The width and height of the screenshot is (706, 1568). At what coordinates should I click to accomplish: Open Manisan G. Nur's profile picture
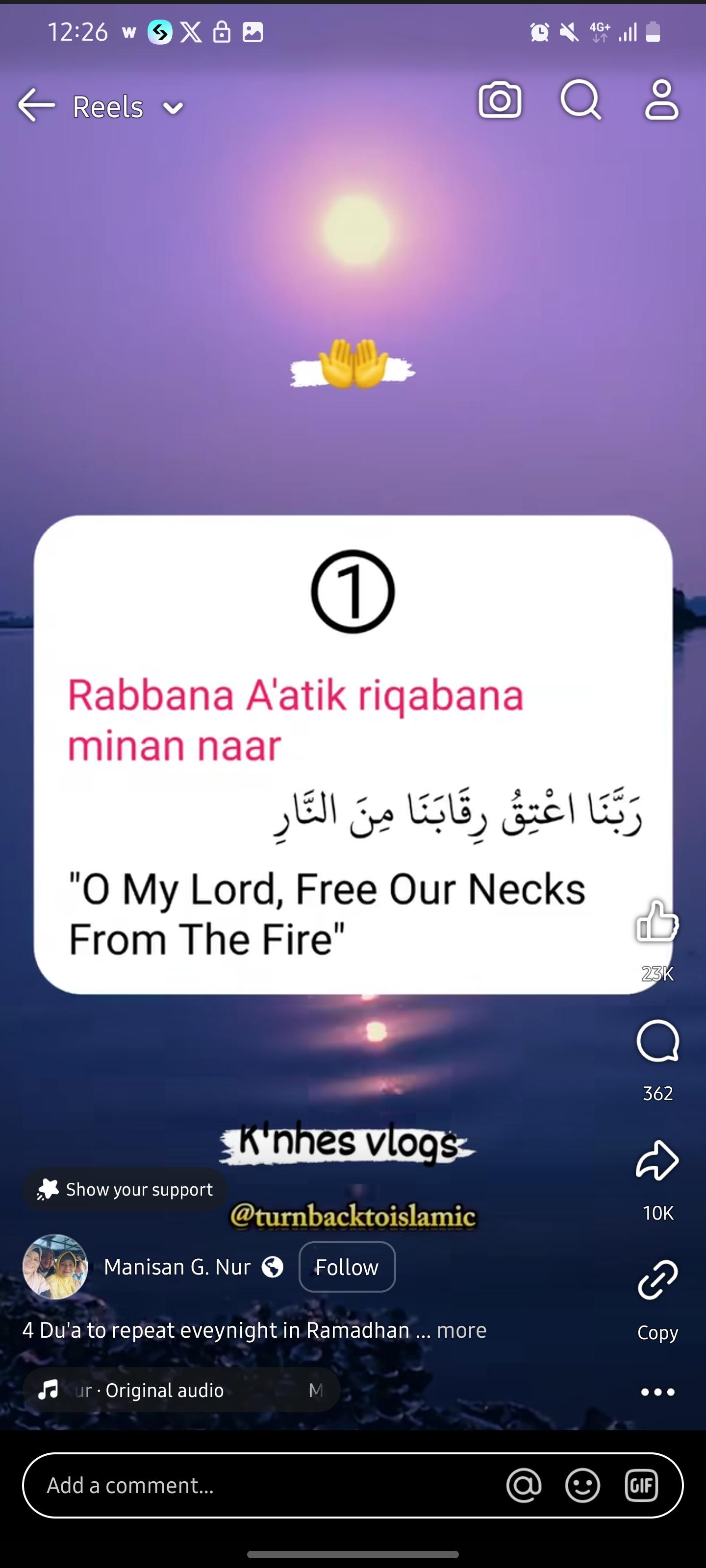pos(55,1267)
